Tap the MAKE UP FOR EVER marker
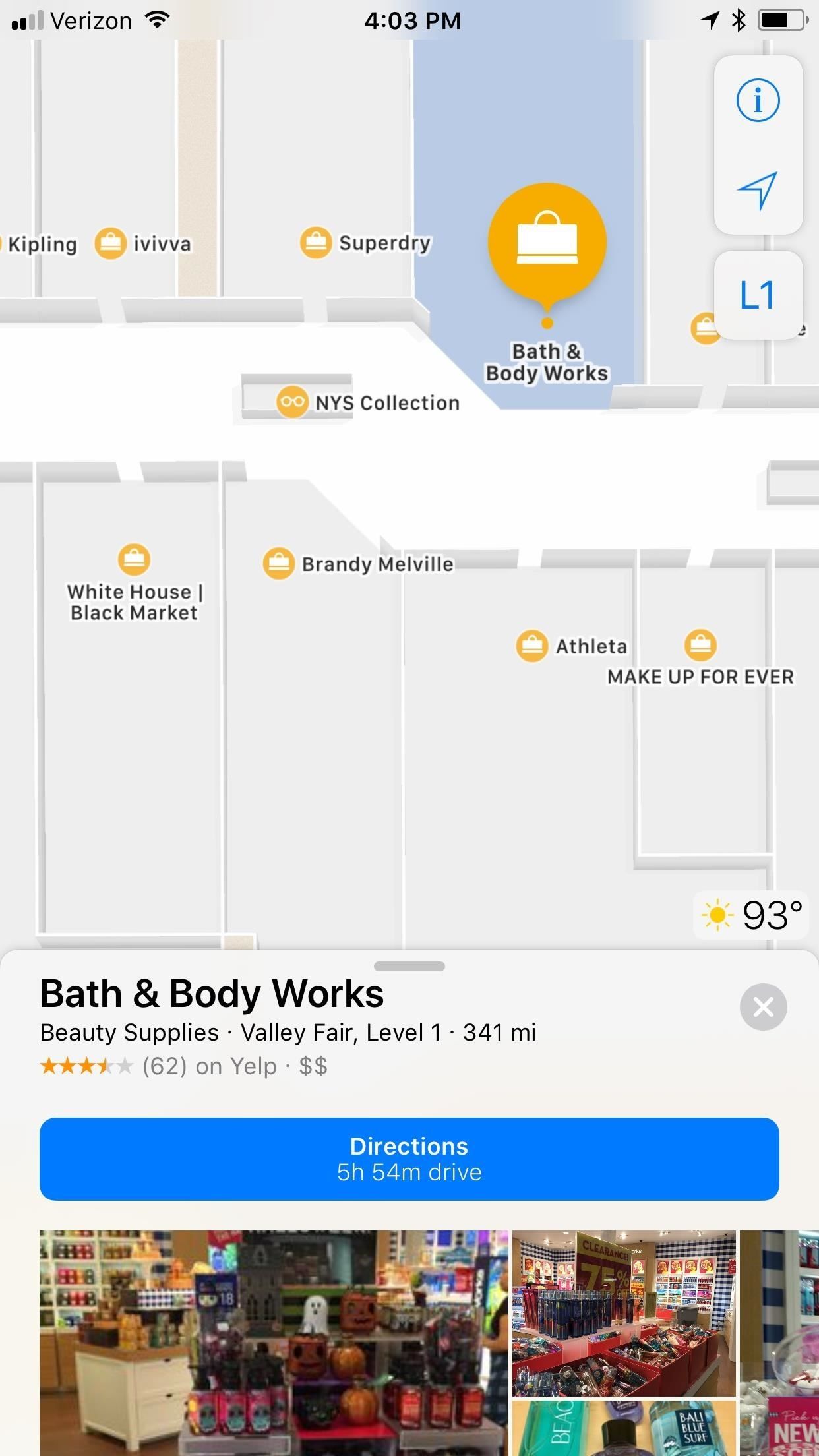The image size is (819, 1456). (x=700, y=645)
